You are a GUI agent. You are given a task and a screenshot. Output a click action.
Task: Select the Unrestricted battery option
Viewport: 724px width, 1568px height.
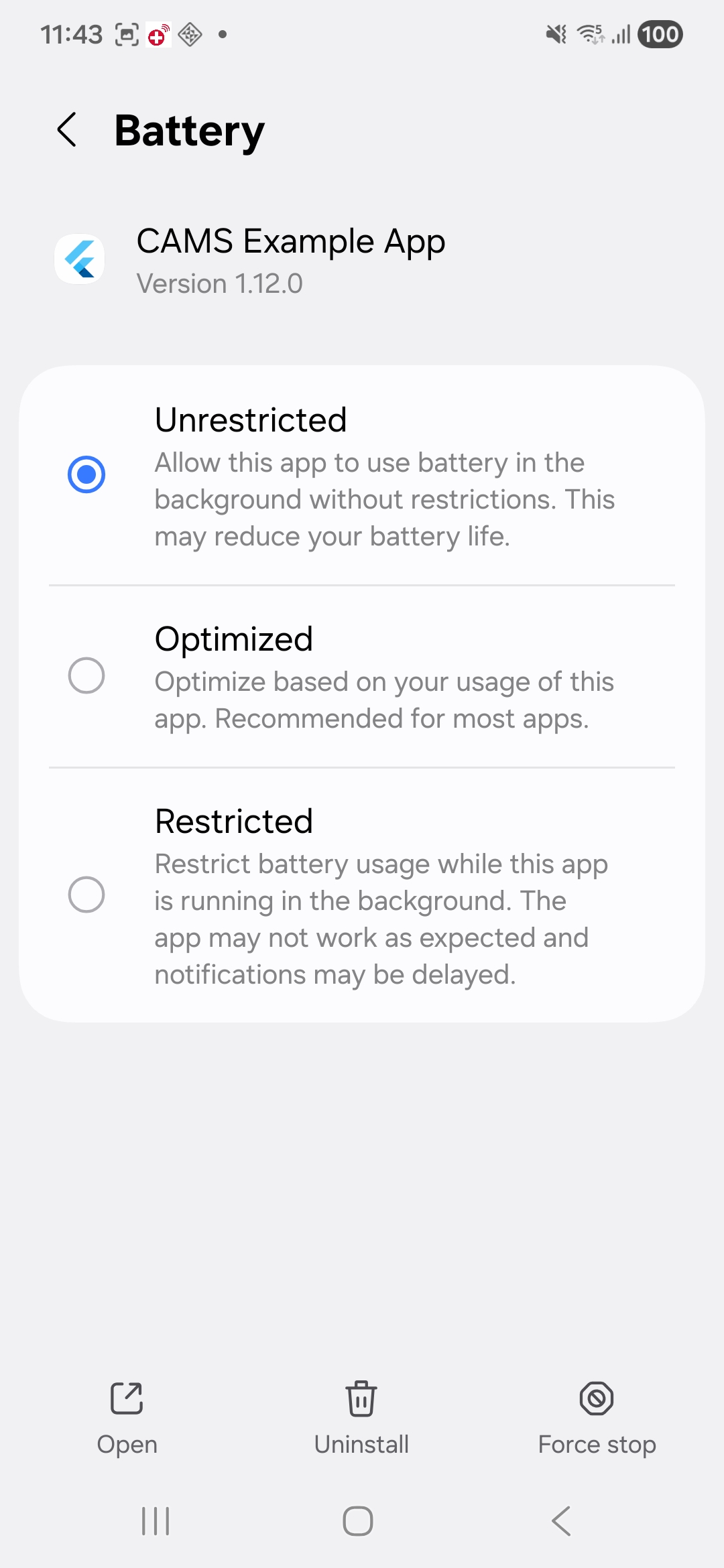pos(86,474)
